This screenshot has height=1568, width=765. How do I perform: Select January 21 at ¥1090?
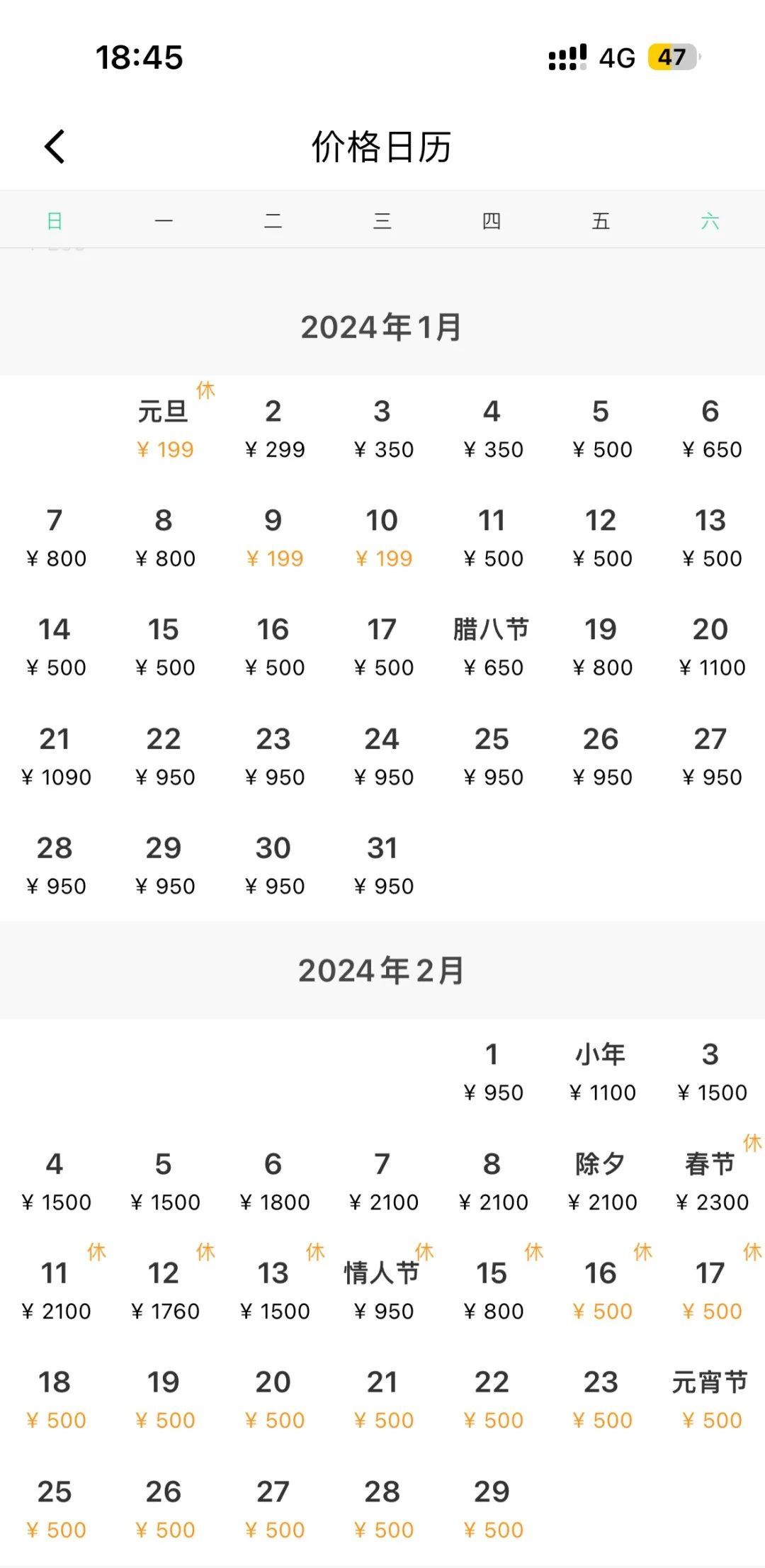pos(55,756)
